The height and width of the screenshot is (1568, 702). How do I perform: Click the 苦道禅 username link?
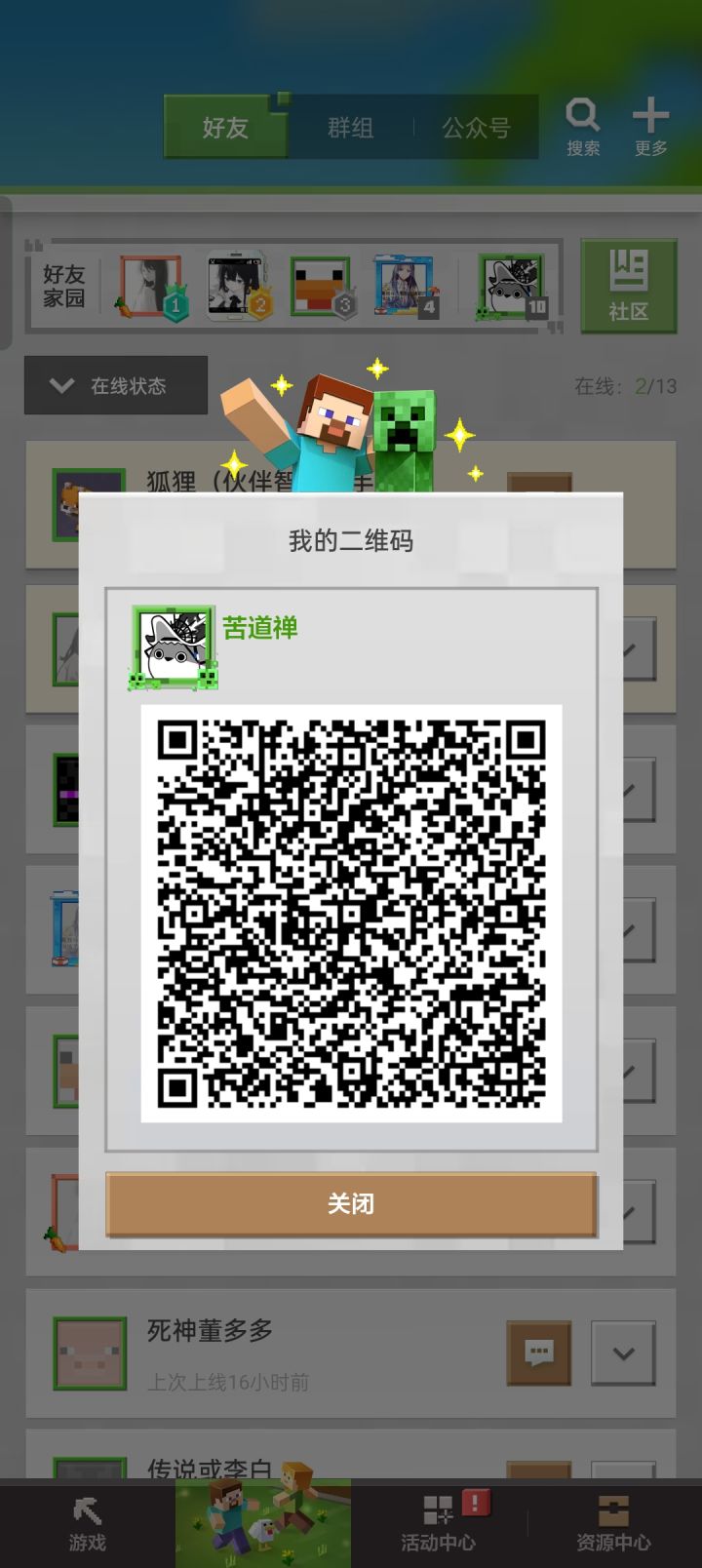click(259, 628)
